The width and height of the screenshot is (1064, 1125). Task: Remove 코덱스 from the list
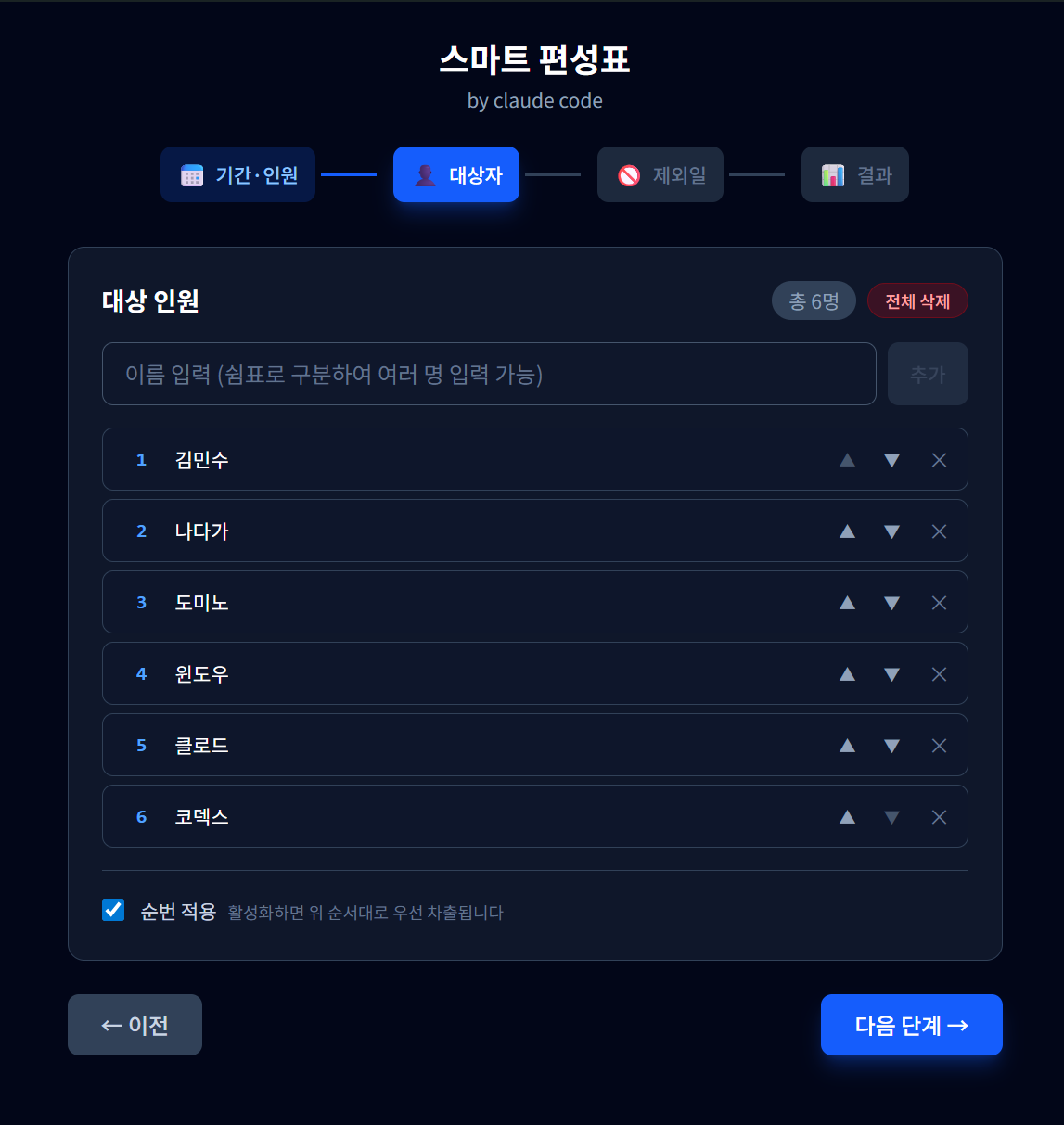[x=939, y=817]
